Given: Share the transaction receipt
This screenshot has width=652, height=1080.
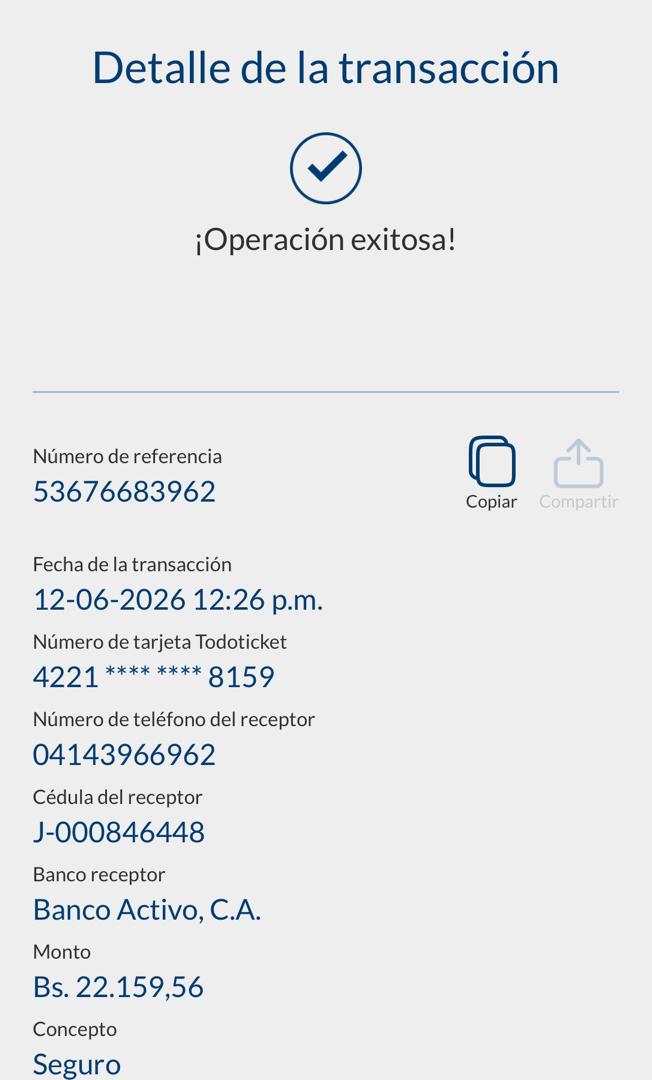Looking at the screenshot, I should 578,474.
